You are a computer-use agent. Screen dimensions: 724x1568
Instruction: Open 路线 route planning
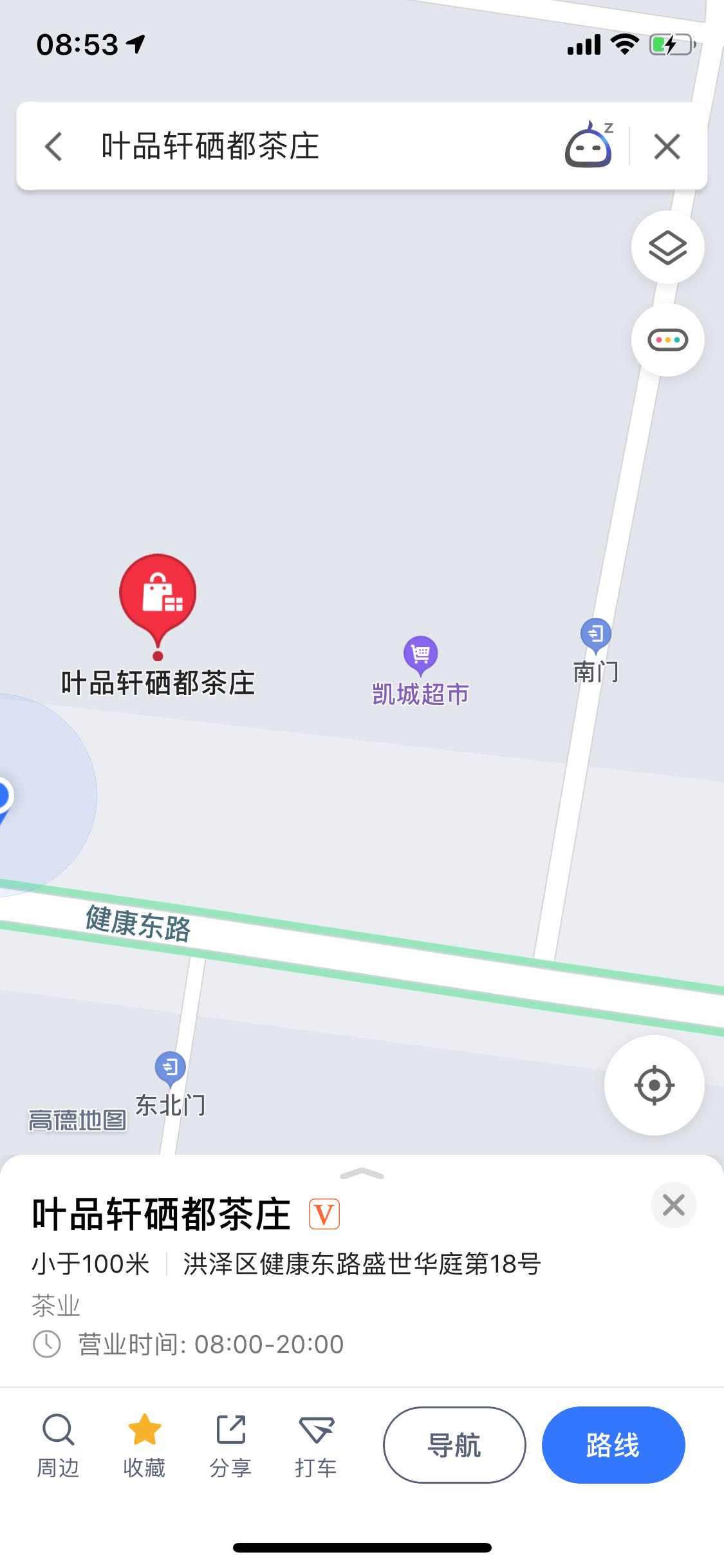coord(613,1445)
